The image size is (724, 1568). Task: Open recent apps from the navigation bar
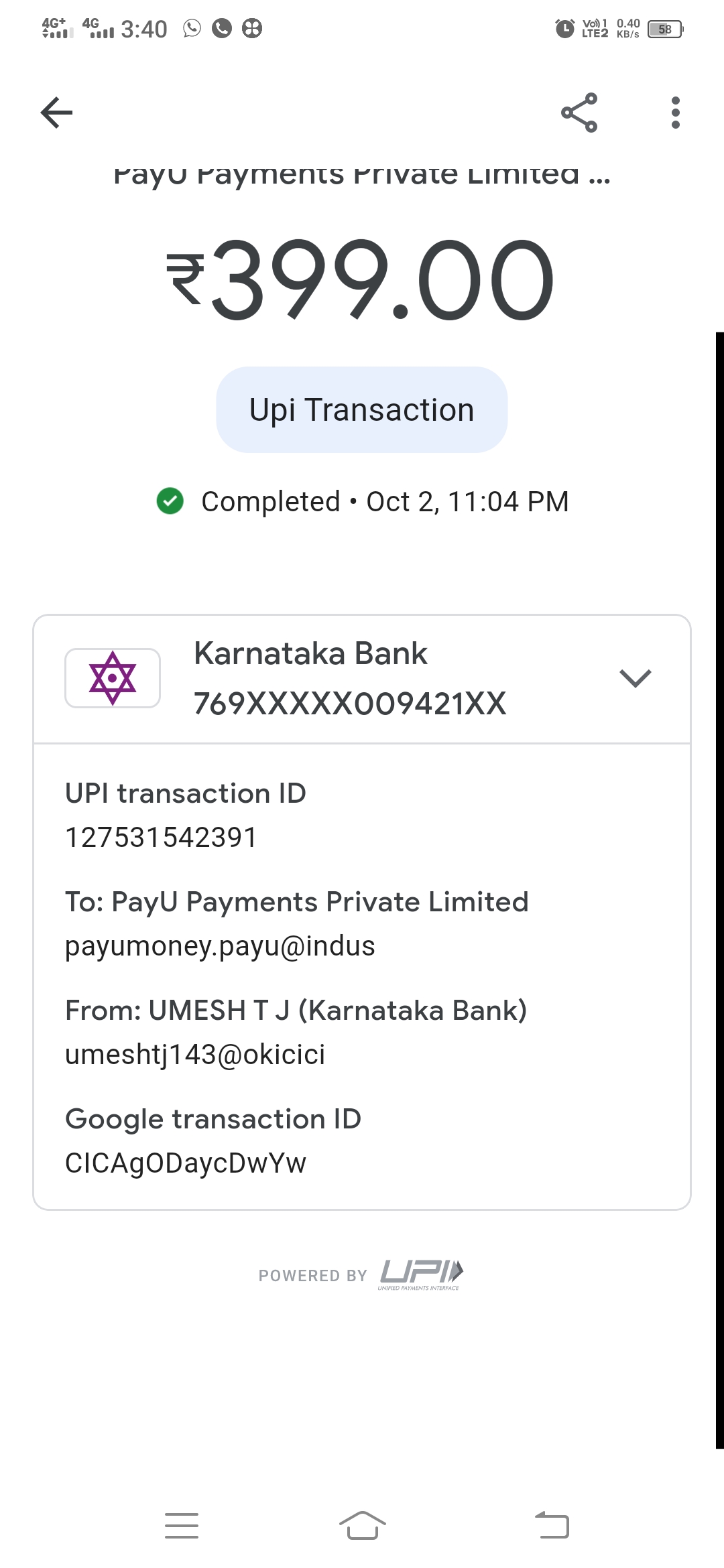[182, 1525]
